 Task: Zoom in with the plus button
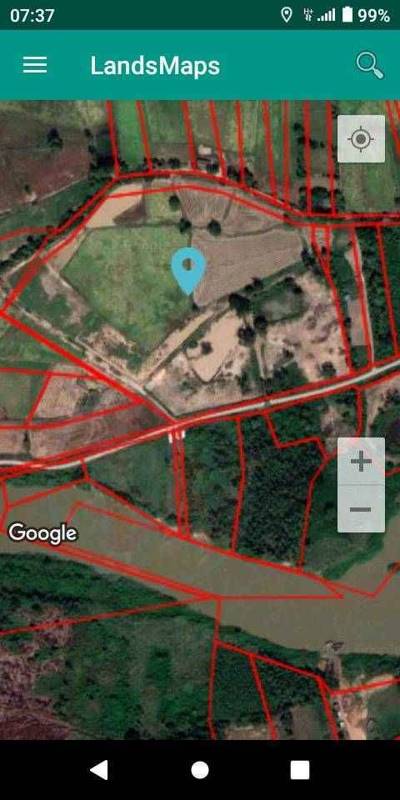tap(361, 462)
